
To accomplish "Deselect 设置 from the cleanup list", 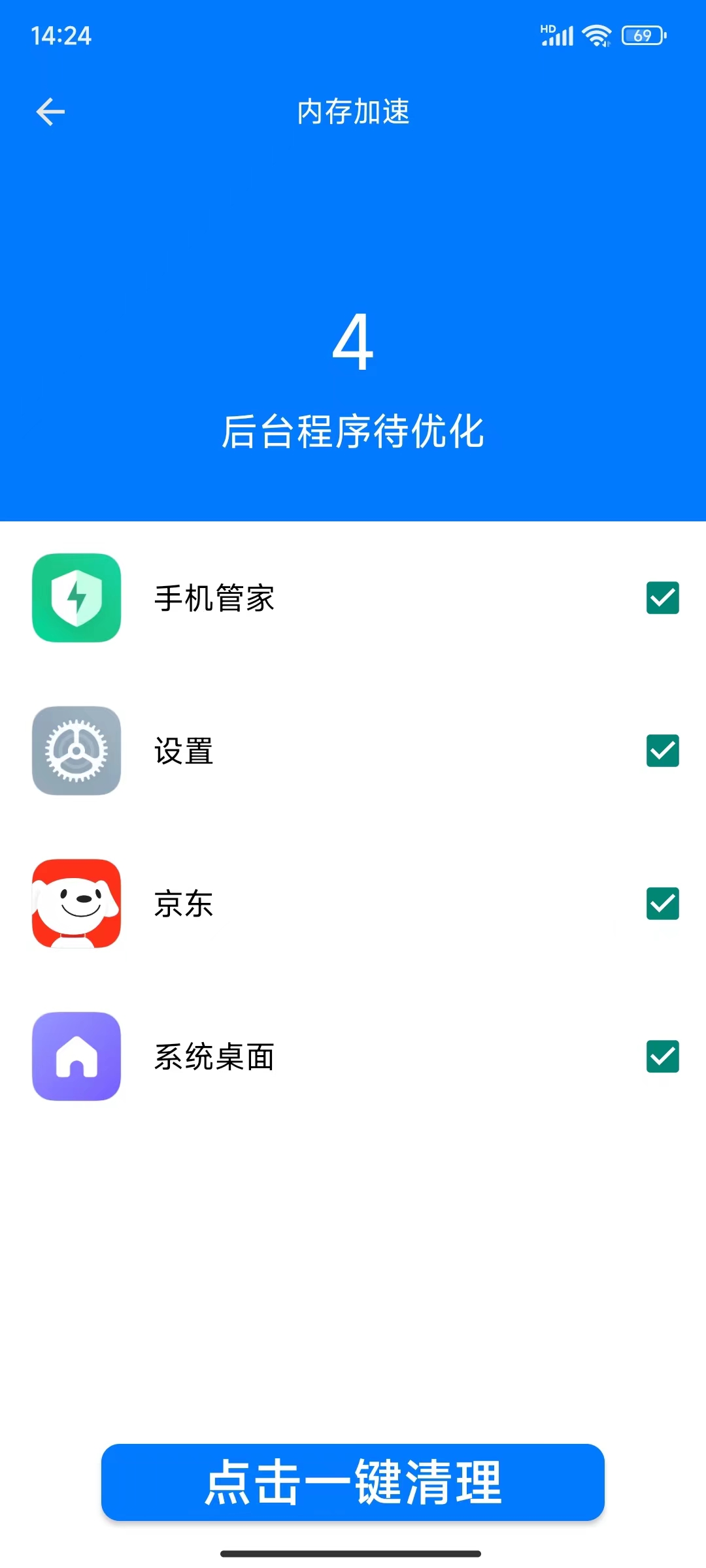I will 662,751.
